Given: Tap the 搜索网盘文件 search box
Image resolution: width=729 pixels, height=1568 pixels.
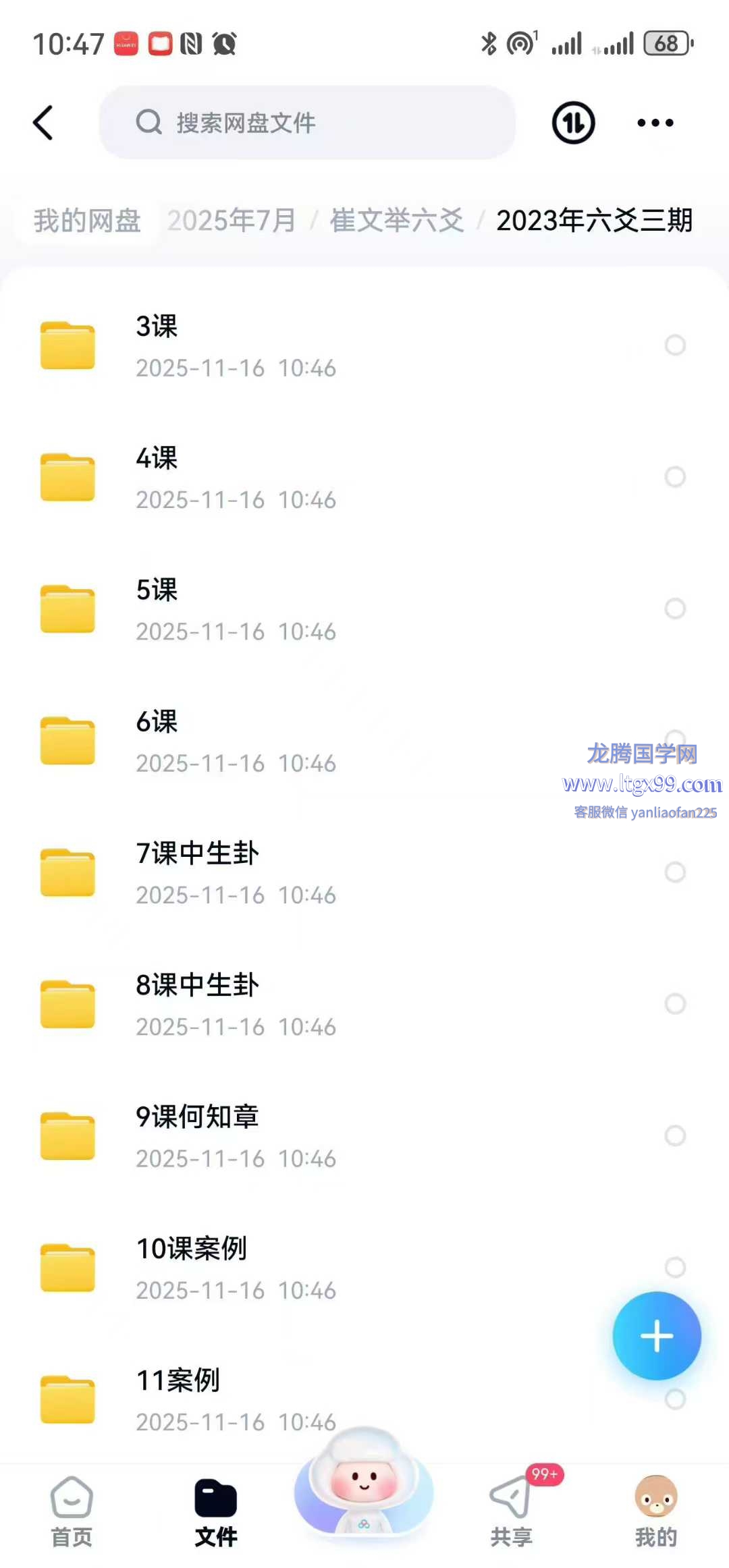Looking at the screenshot, I should 307,123.
